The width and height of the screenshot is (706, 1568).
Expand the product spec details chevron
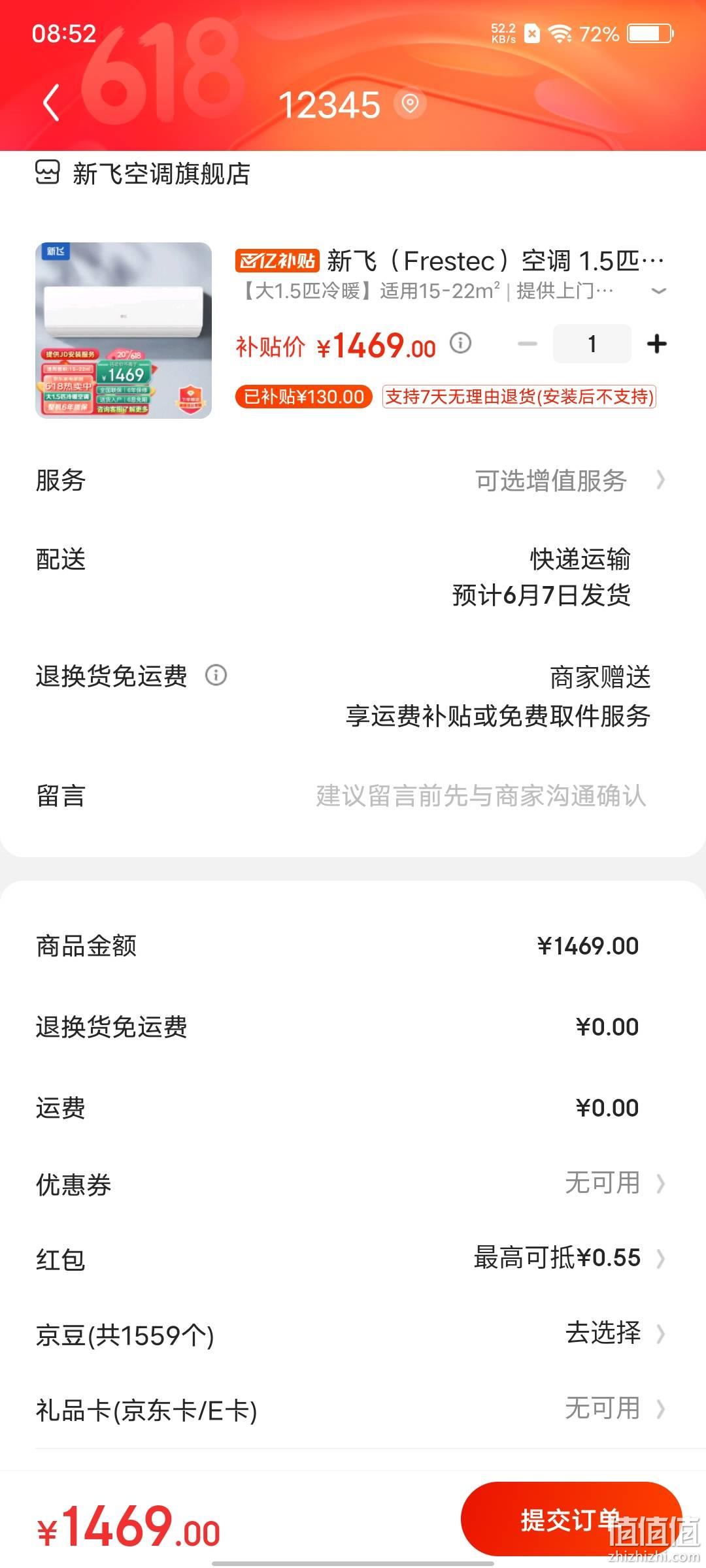click(659, 291)
